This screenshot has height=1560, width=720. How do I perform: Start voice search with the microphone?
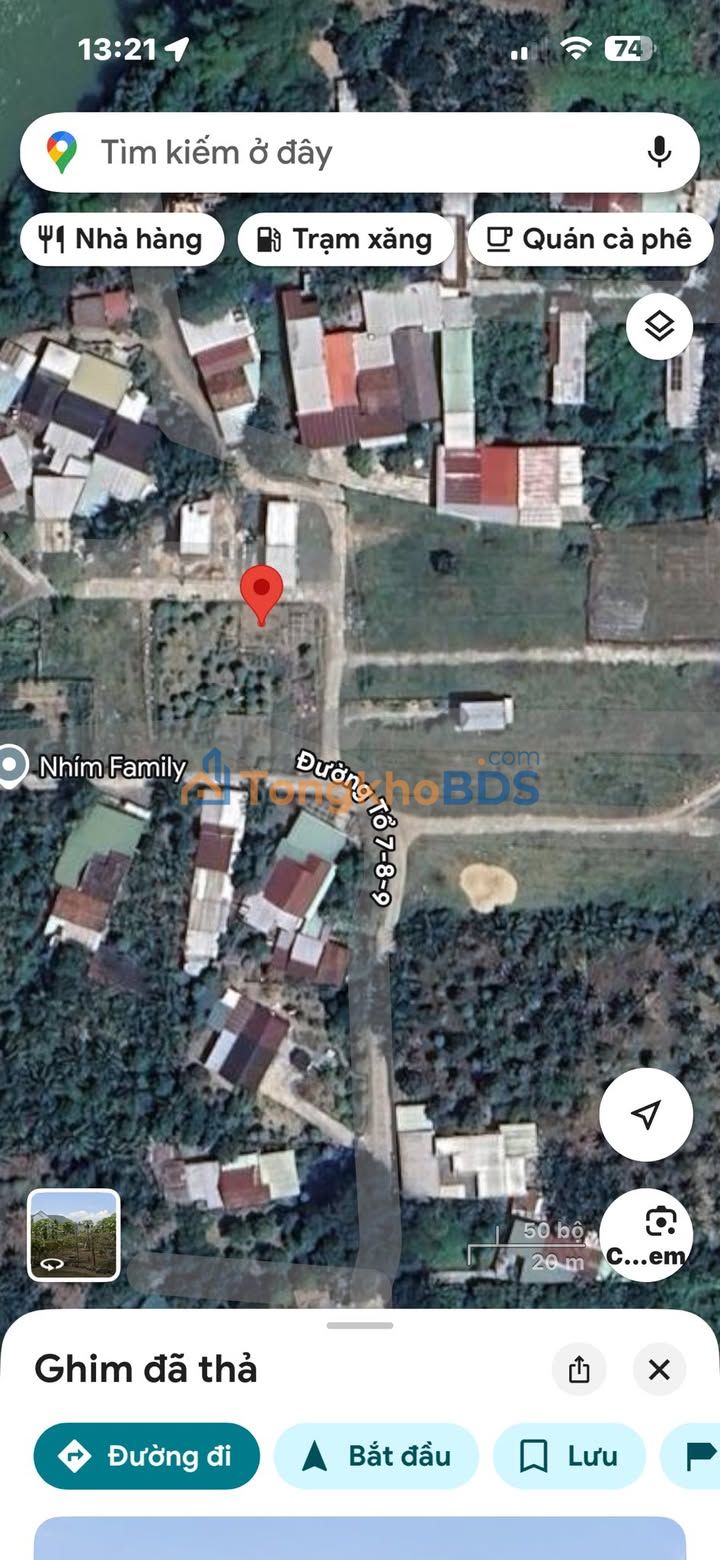[x=658, y=152]
